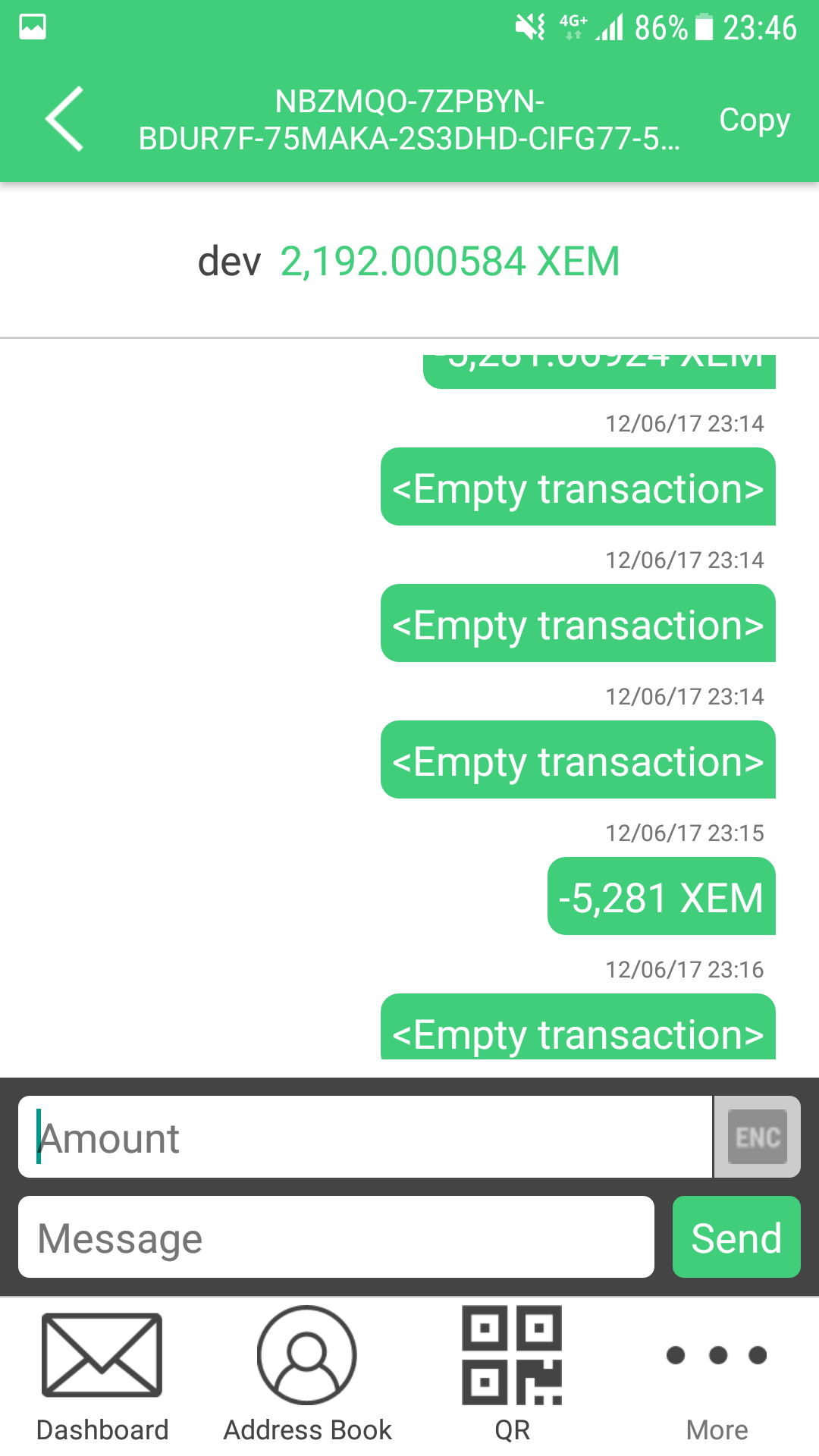The width and height of the screenshot is (819, 1456).
Task: Open the -5,281 XEM transaction
Action: (x=661, y=896)
